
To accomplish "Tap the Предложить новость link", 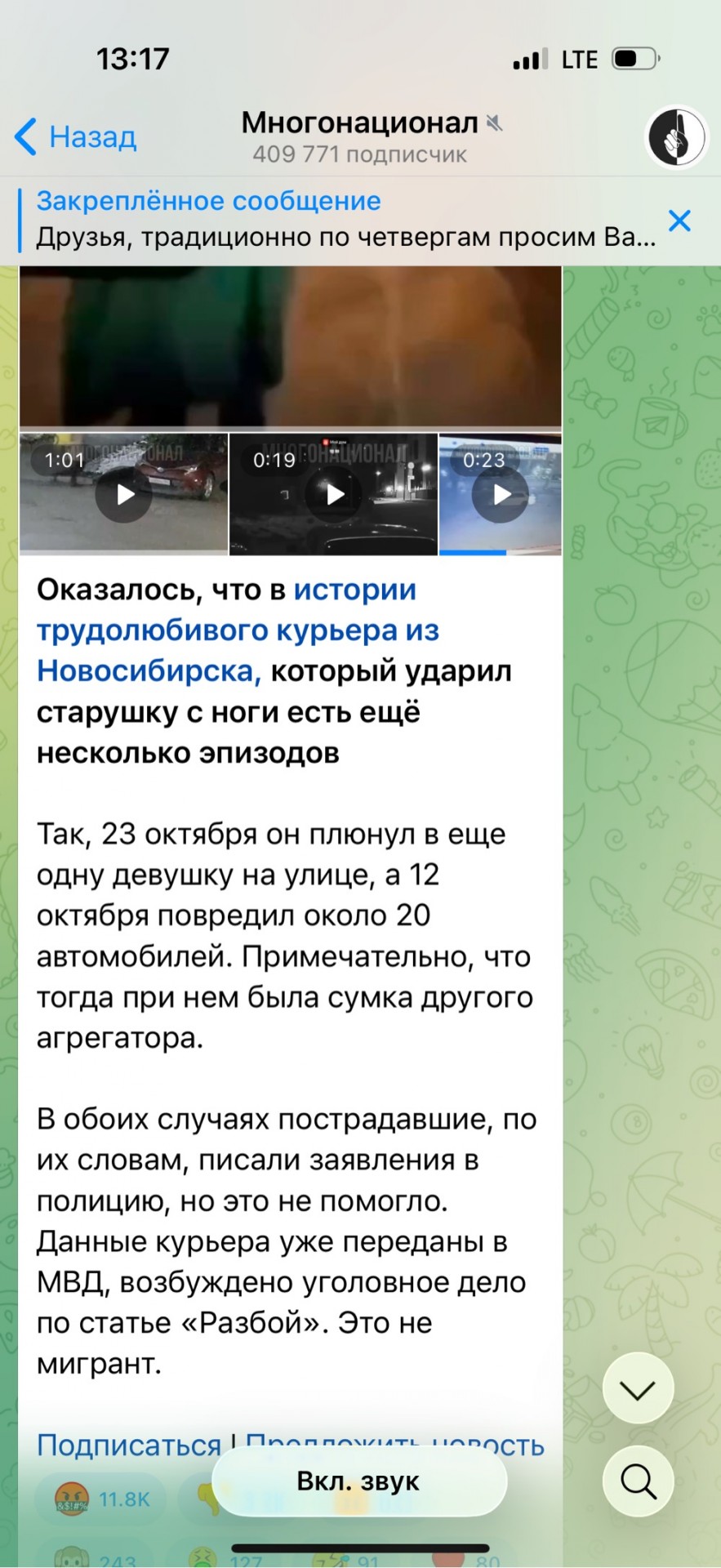I will pyautogui.click(x=395, y=1444).
